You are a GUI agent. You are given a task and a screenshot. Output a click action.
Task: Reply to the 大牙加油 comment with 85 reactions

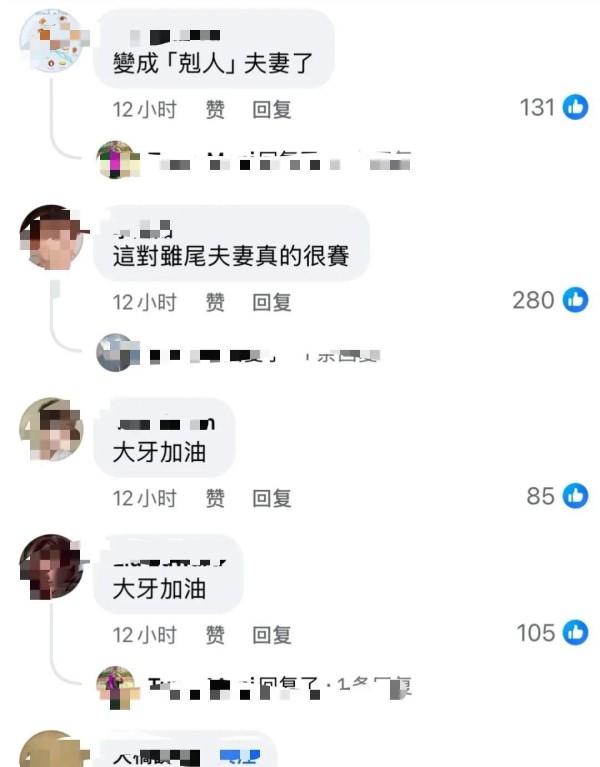271,497
